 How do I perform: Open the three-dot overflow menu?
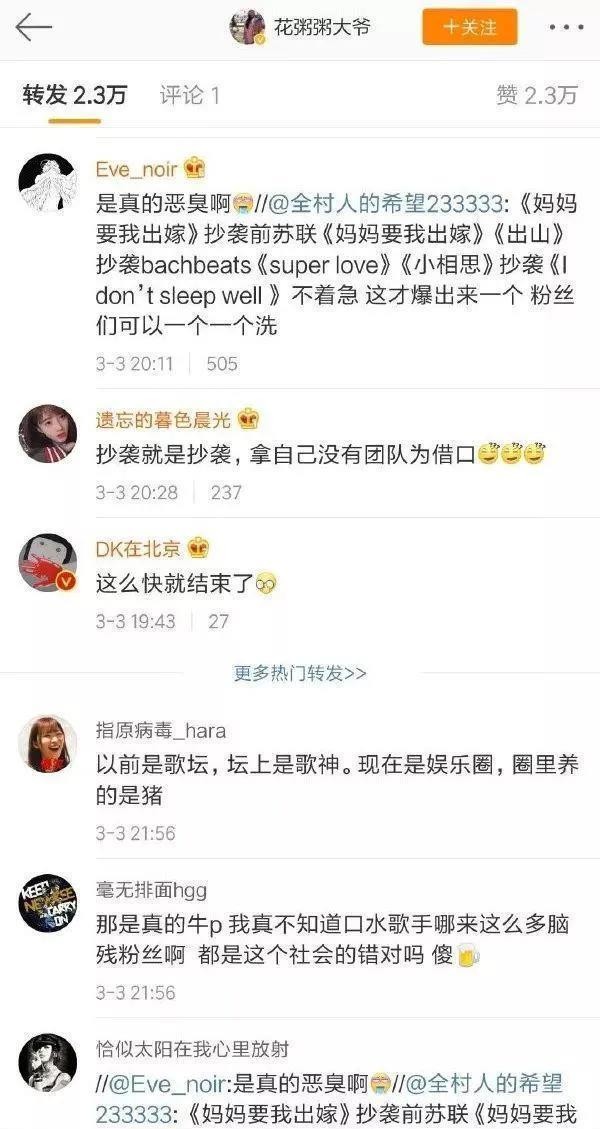(x=565, y=27)
